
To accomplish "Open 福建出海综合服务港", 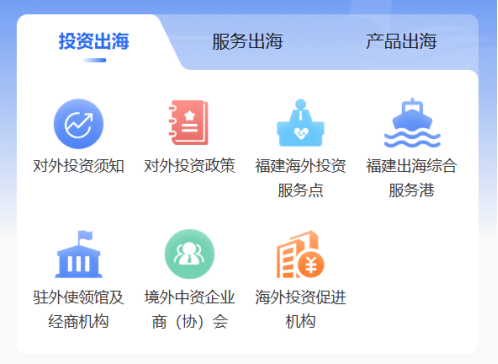I will 411,148.
